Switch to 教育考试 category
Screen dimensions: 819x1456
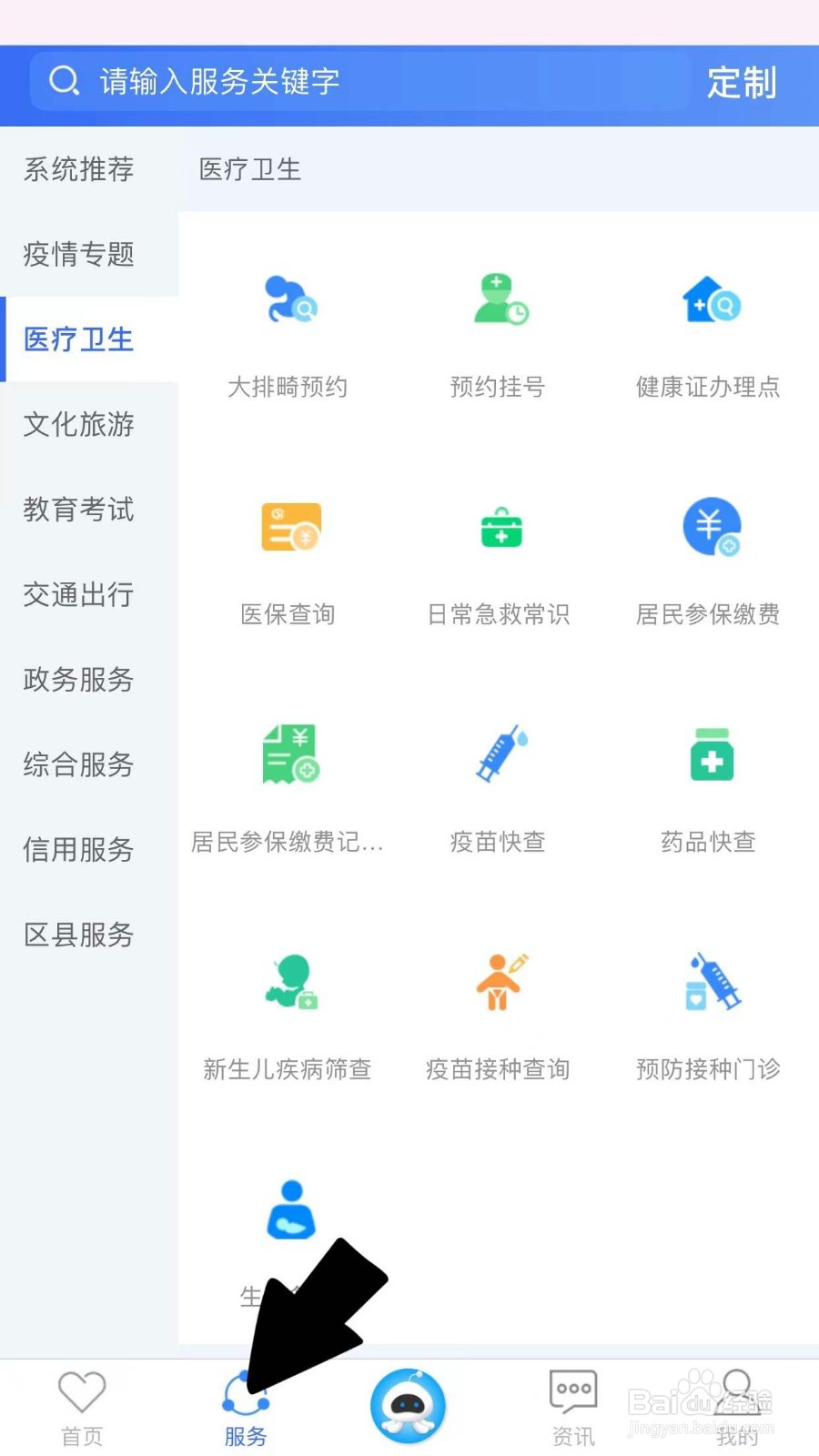(79, 509)
